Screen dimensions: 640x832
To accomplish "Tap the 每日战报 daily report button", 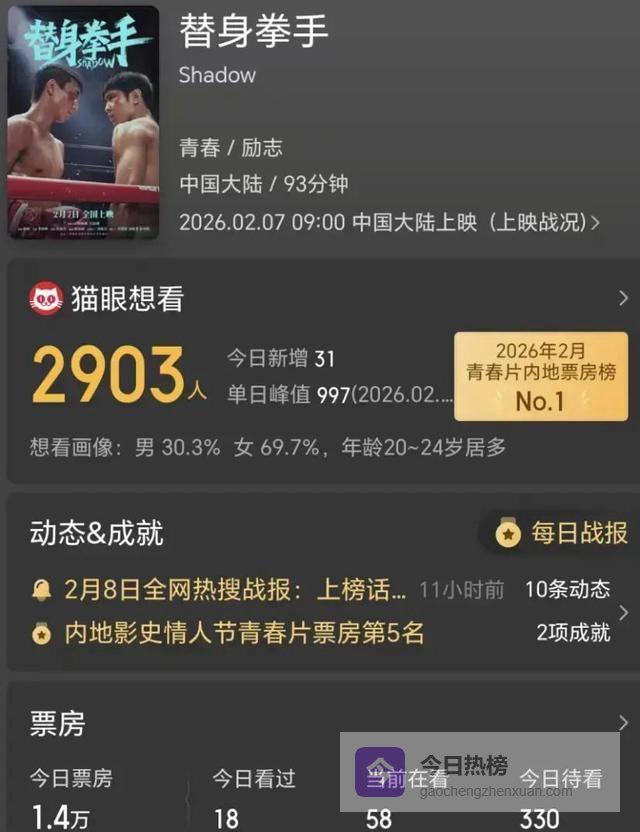I will 561,533.
